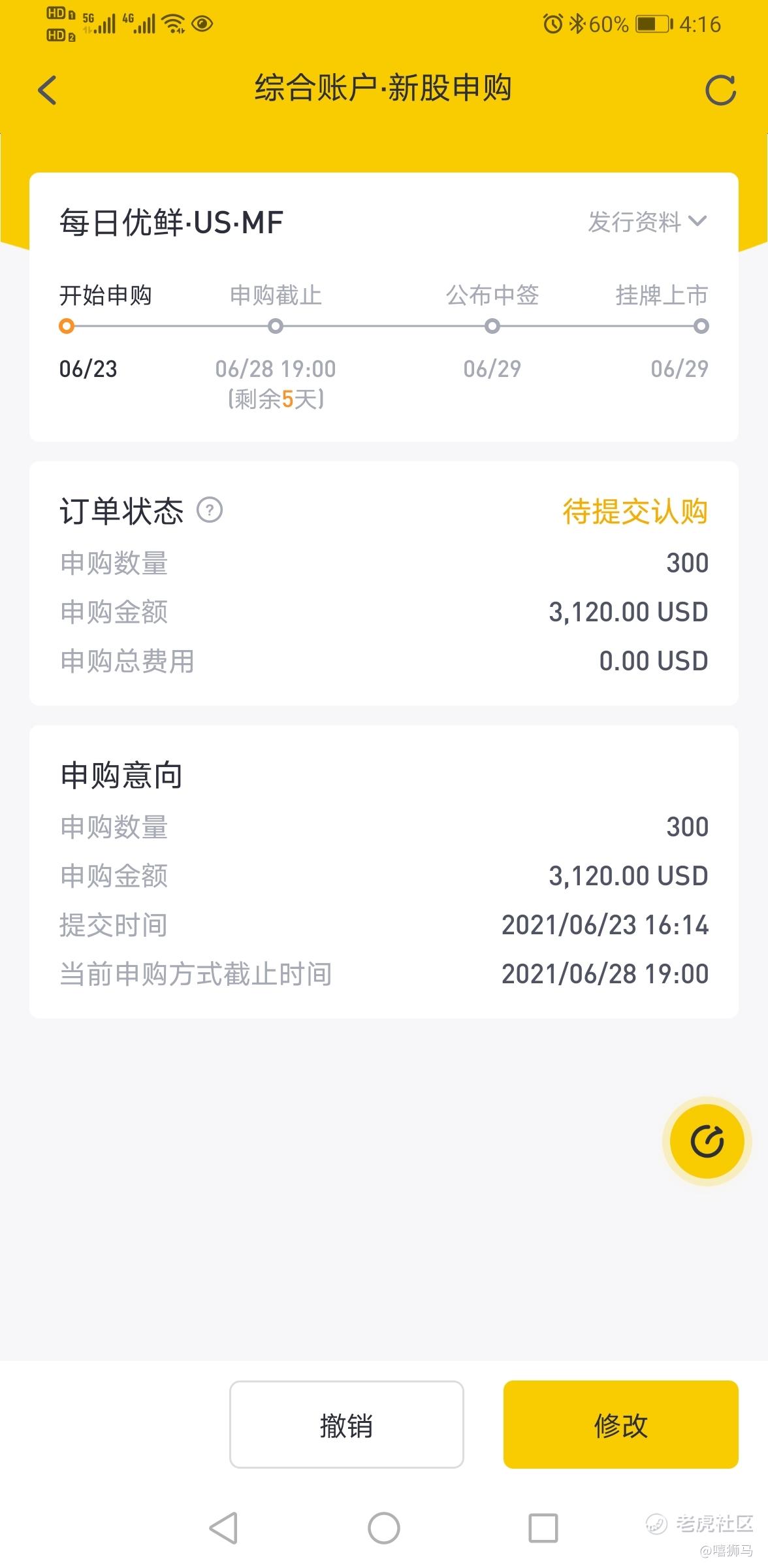Open recent apps from navigation bar
This screenshot has height=1568, width=768.
tap(543, 1528)
